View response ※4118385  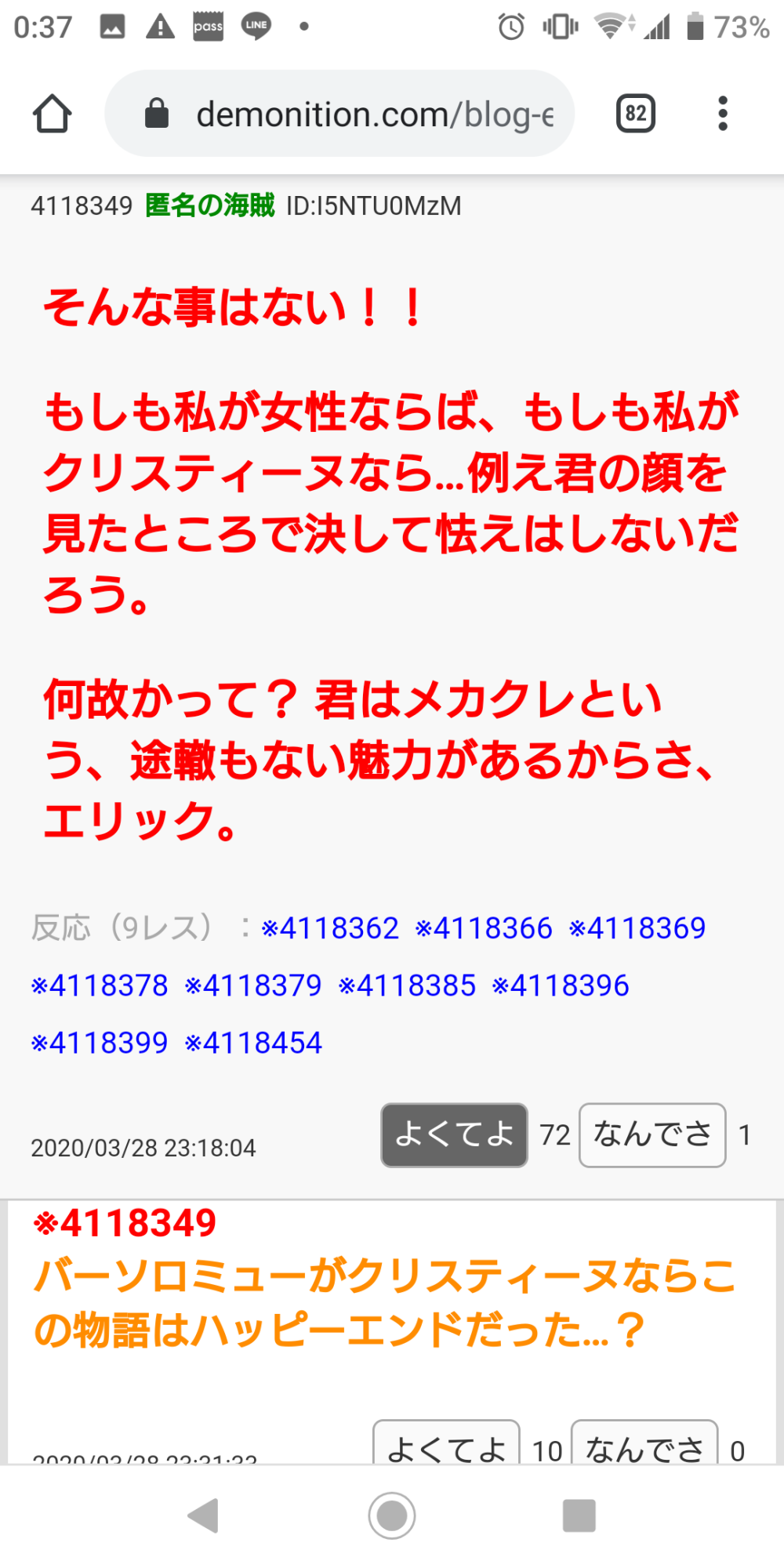407,985
